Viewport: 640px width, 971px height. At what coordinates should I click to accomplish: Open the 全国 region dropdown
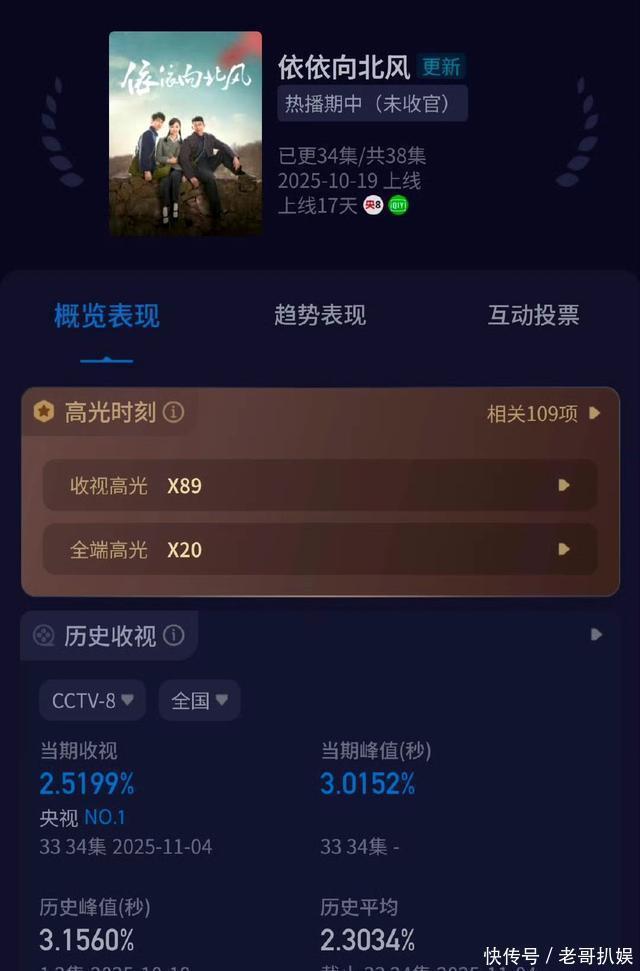(x=199, y=700)
